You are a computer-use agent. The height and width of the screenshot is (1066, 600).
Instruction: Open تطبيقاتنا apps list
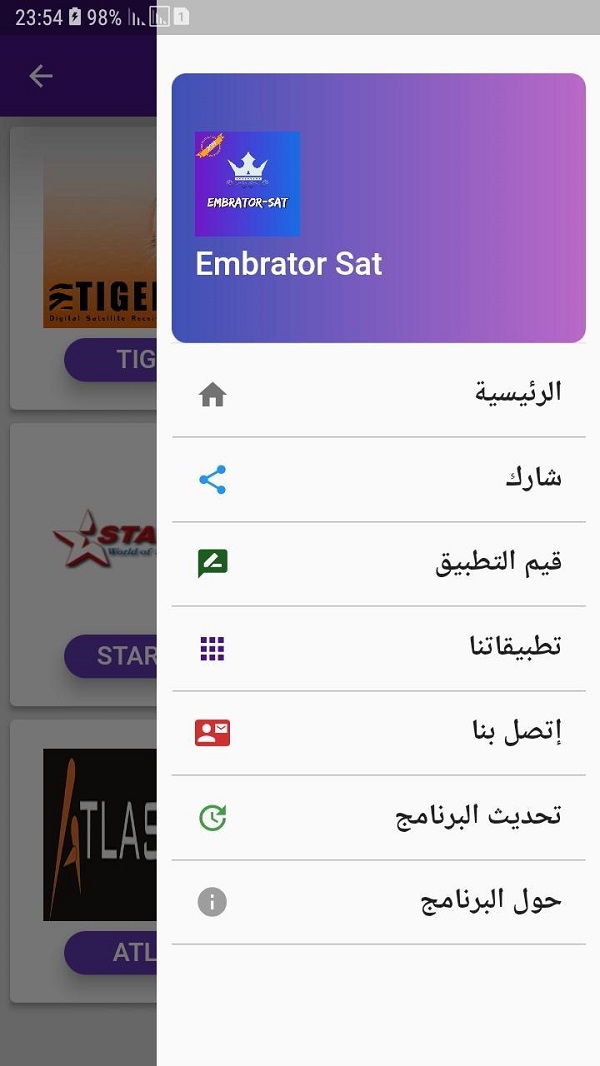point(378,648)
